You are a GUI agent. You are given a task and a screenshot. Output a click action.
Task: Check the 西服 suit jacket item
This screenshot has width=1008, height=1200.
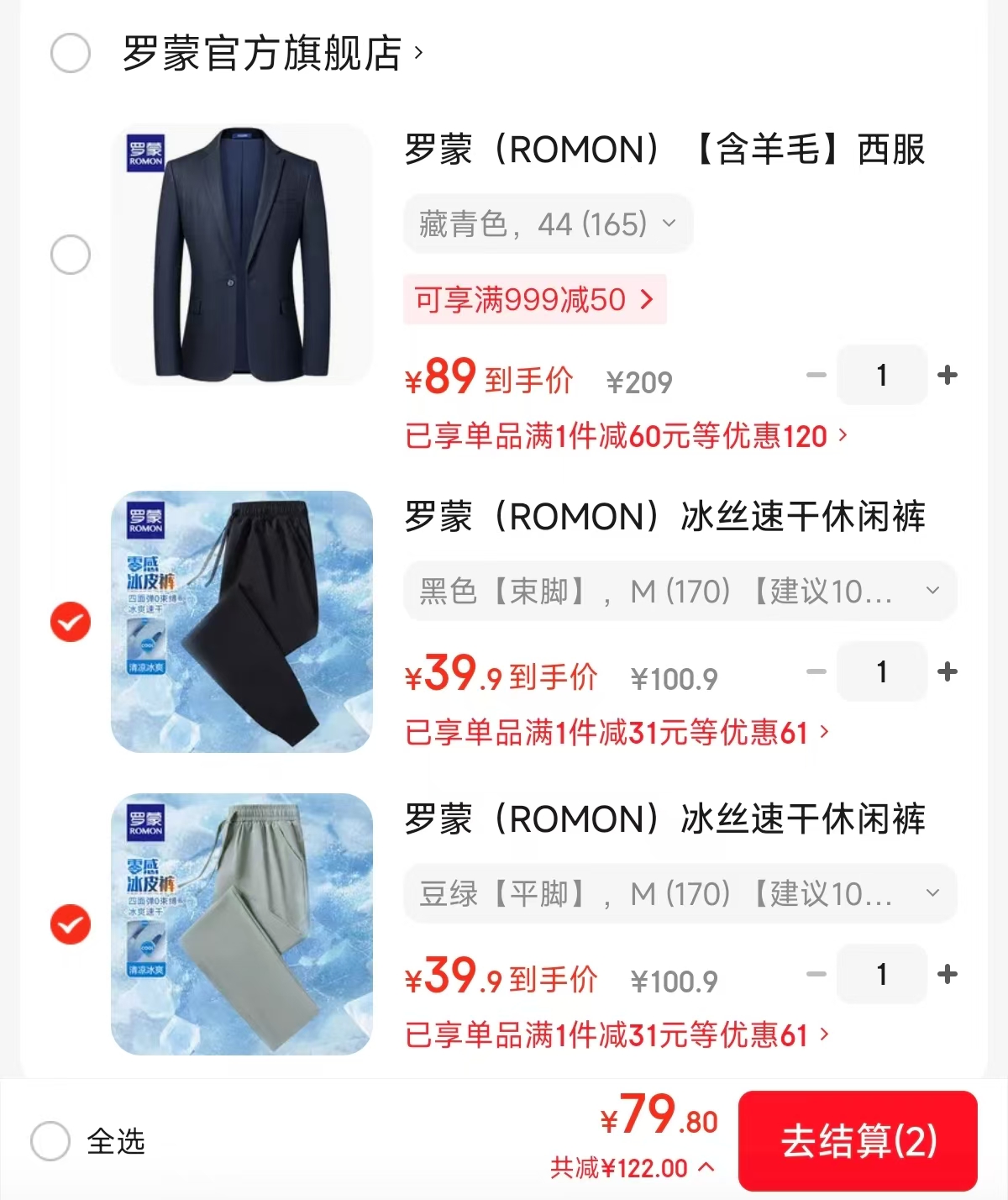pos(71,255)
